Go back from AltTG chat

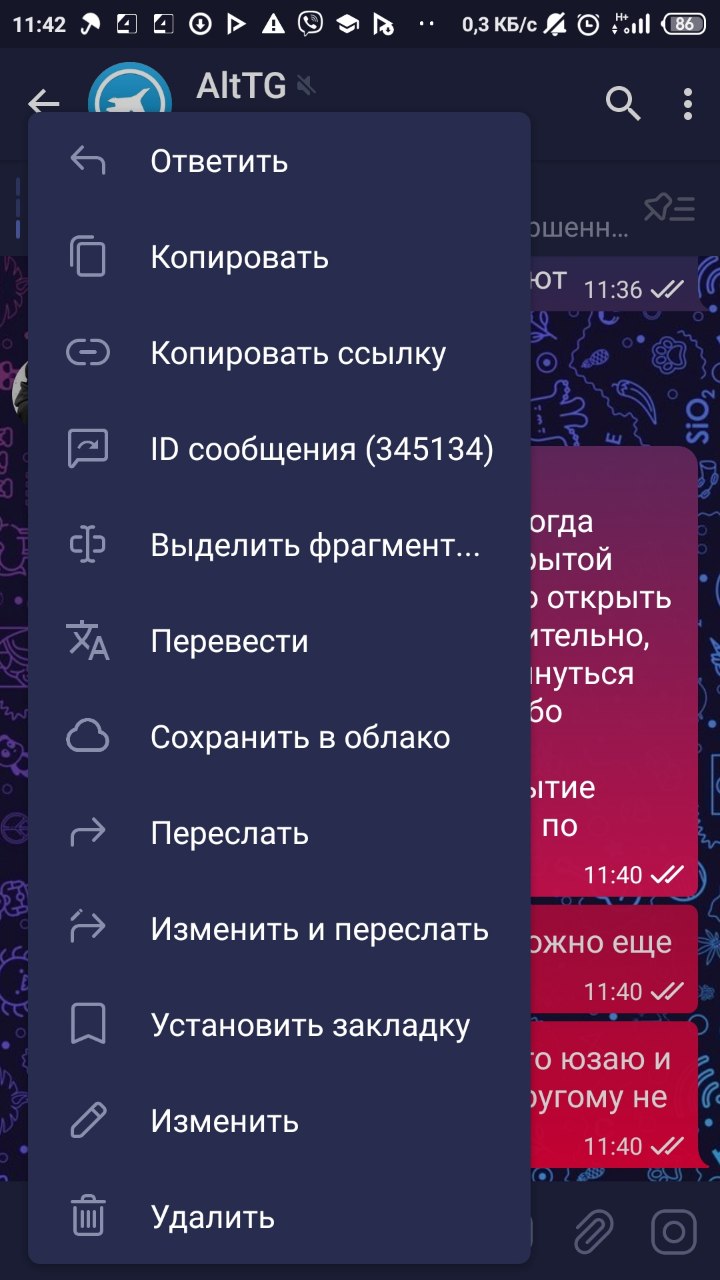click(x=43, y=102)
